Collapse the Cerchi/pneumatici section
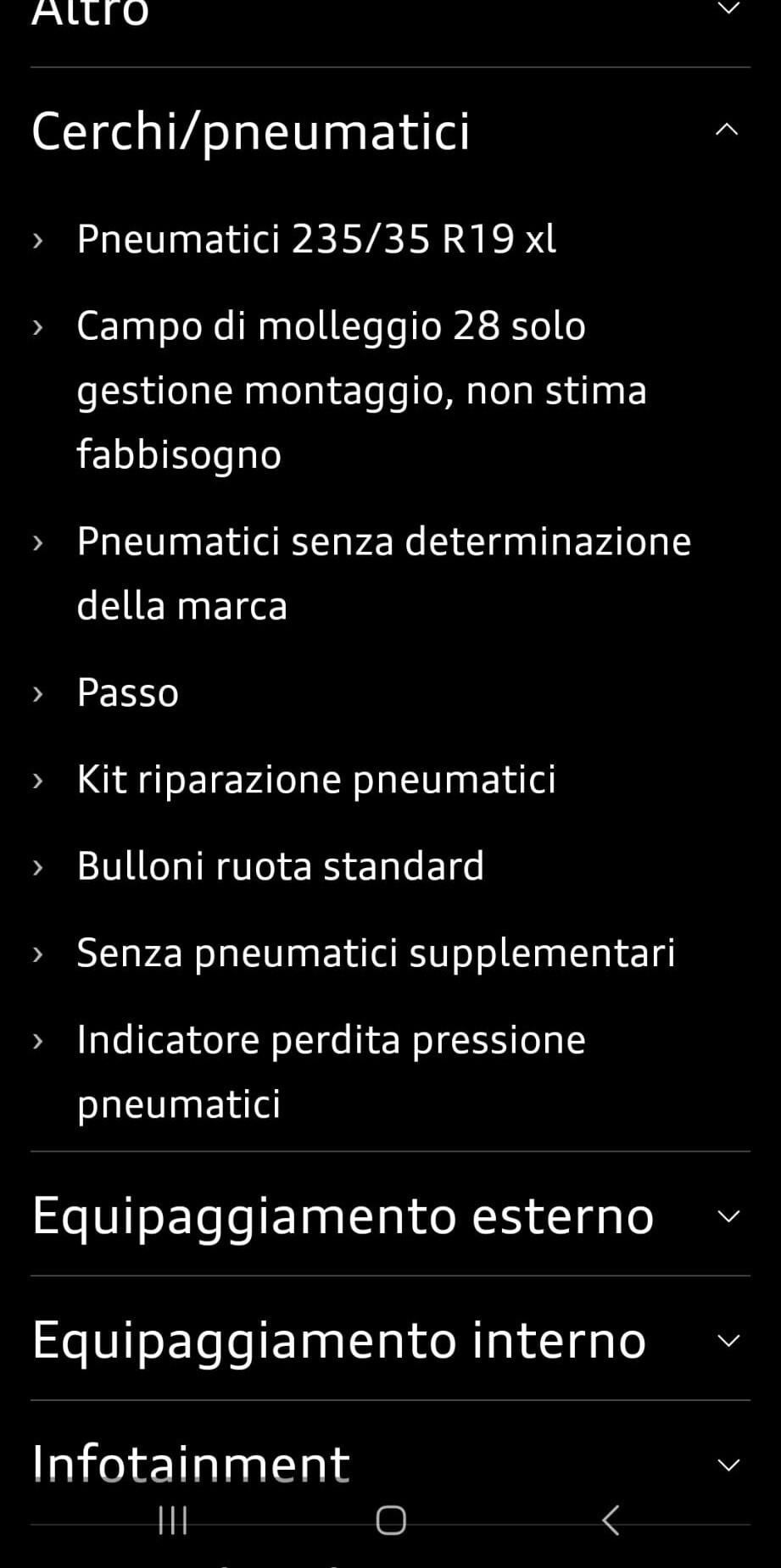 coord(727,131)
